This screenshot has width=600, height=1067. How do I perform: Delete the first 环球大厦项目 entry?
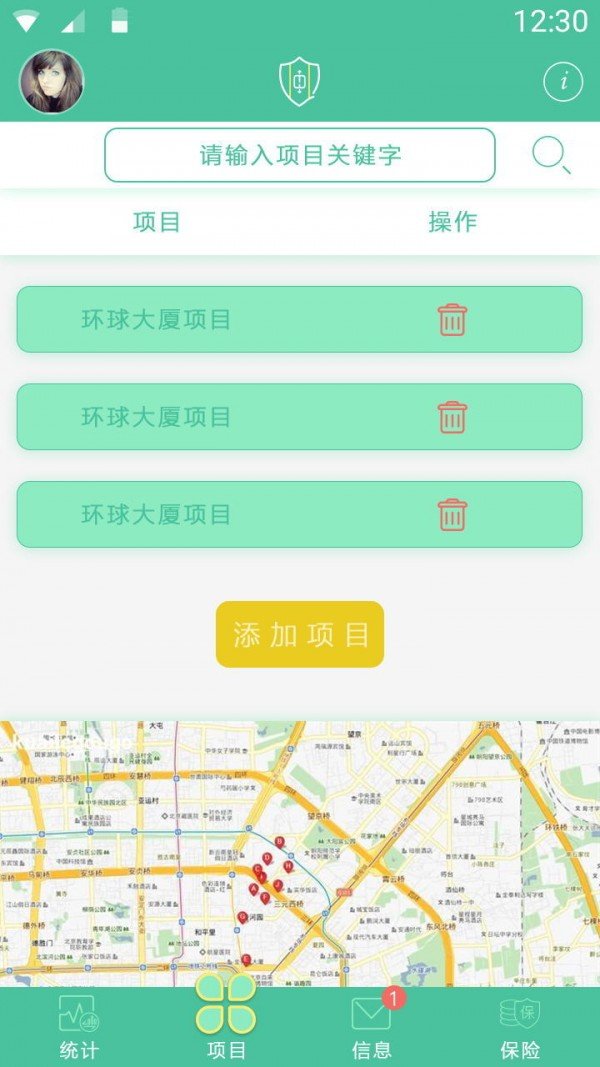click(452, 320)
